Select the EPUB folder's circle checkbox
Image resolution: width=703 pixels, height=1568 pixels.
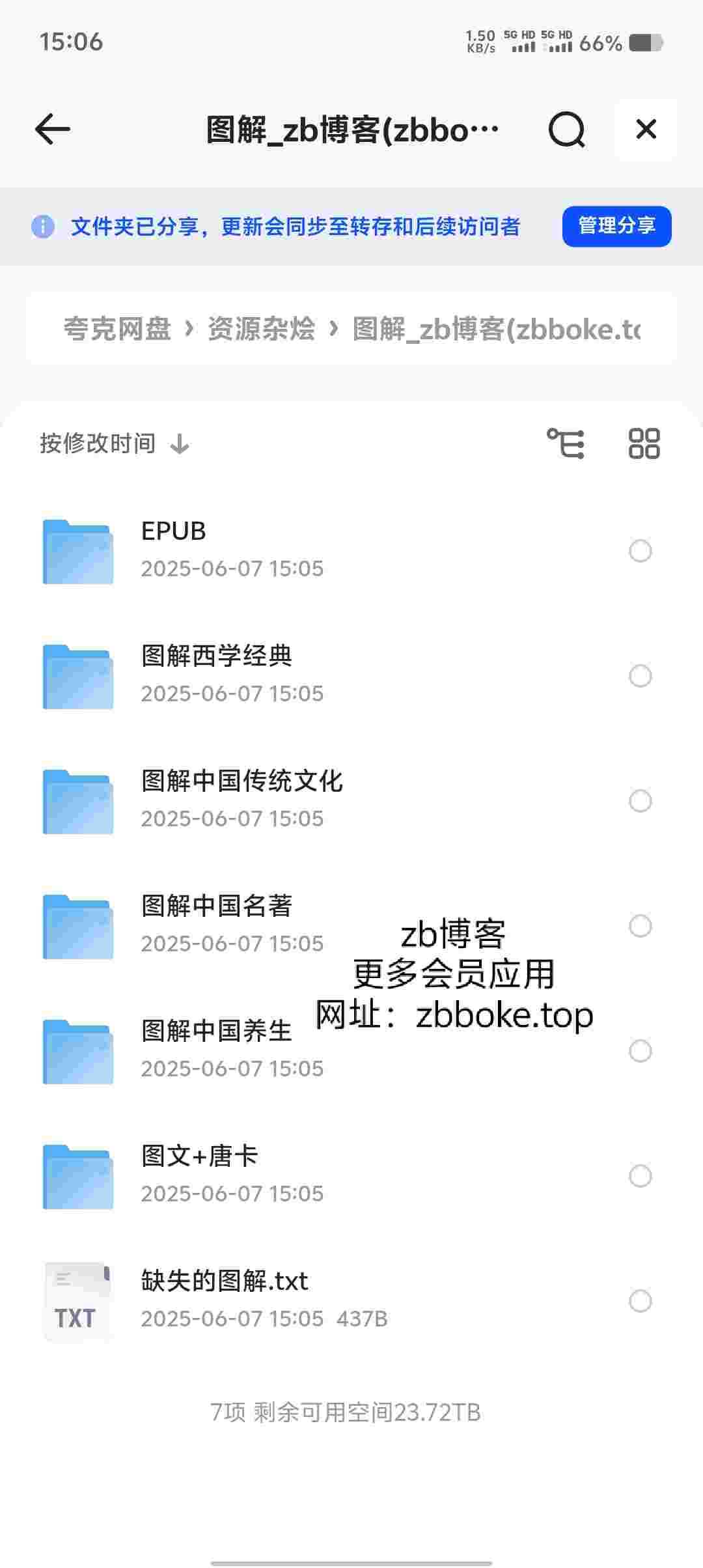tap(641, 551)
